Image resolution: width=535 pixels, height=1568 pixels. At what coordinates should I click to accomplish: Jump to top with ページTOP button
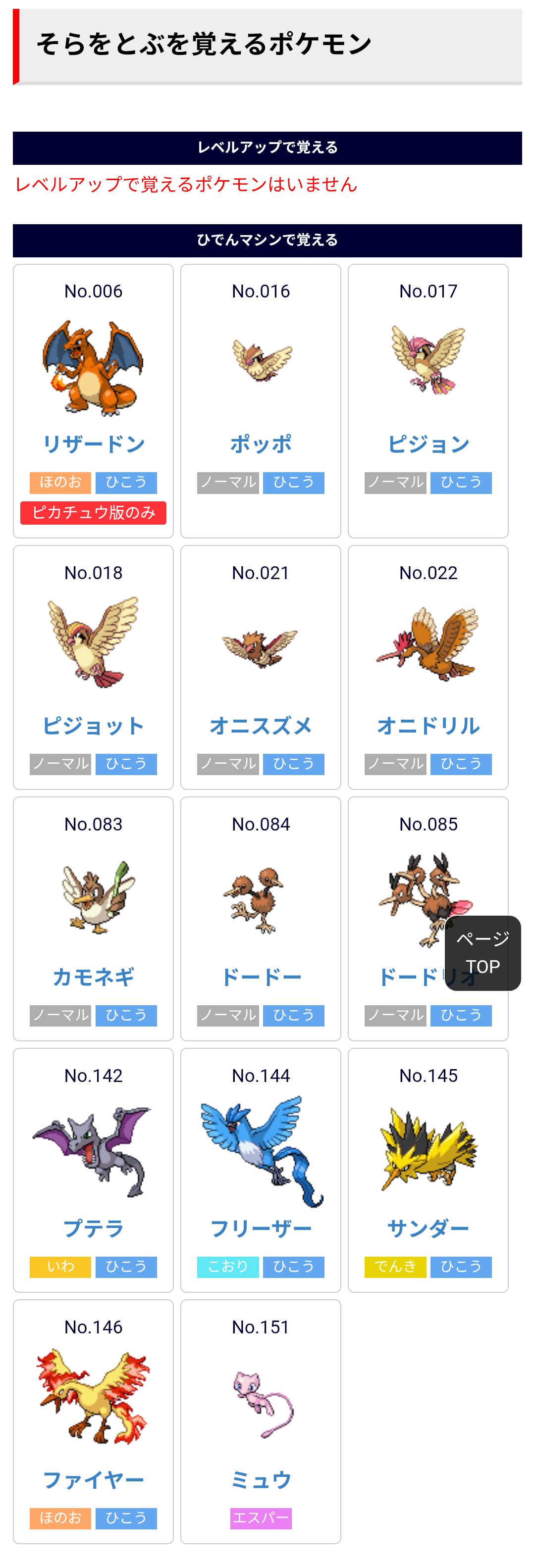[482, 953]
